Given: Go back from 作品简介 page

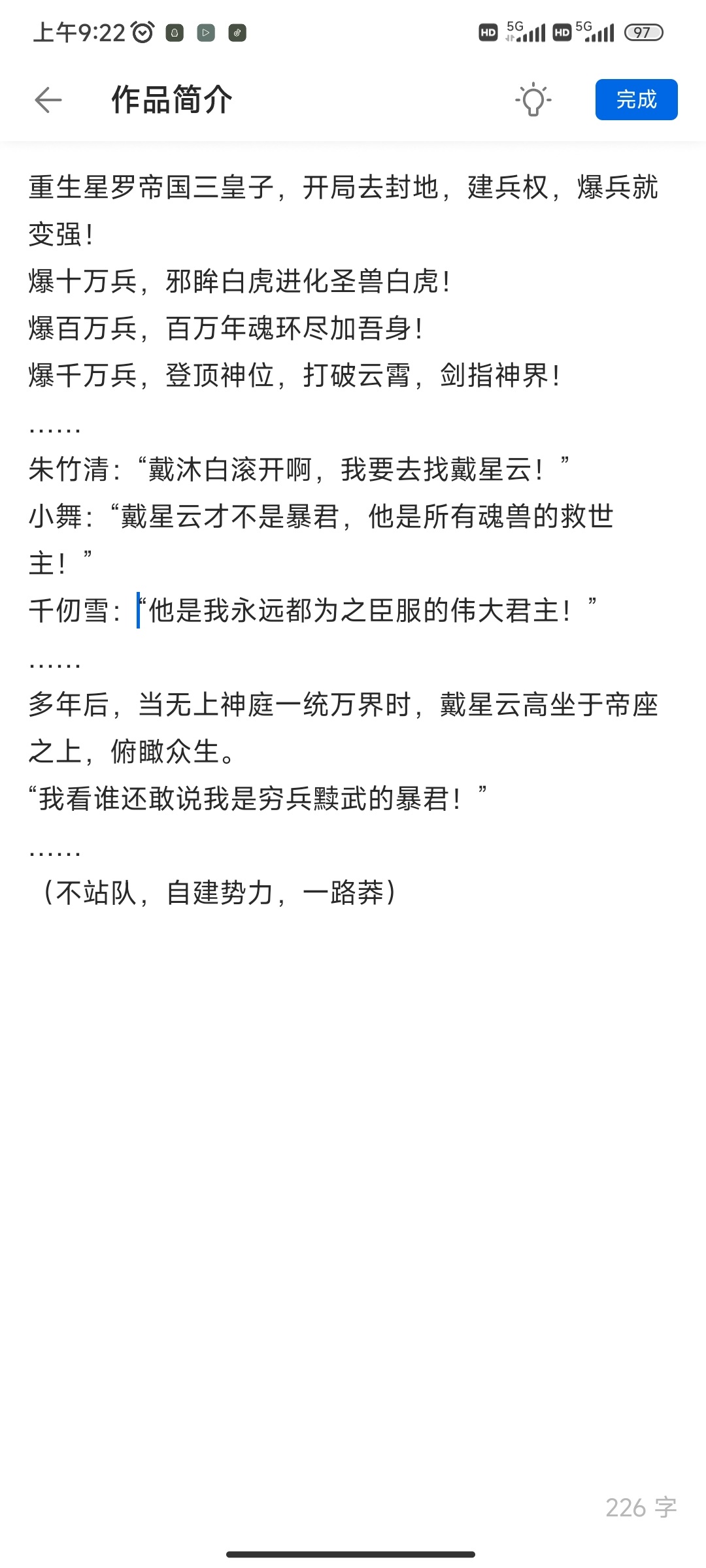Looking at the screenshot, I should click(48, 100).
